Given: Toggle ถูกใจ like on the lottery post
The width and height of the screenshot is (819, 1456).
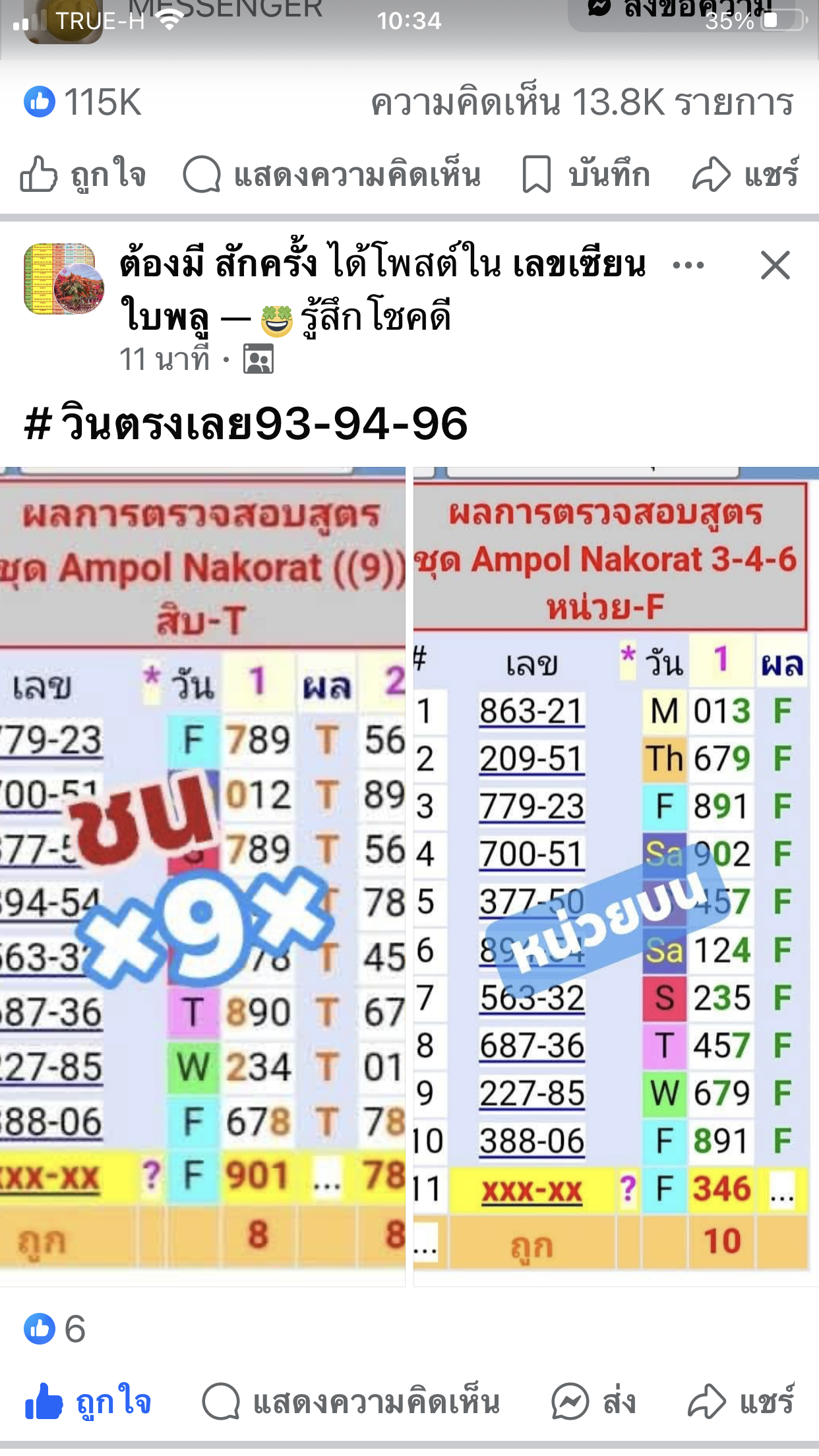Looking at the screenshot, I should [88, 1401].
